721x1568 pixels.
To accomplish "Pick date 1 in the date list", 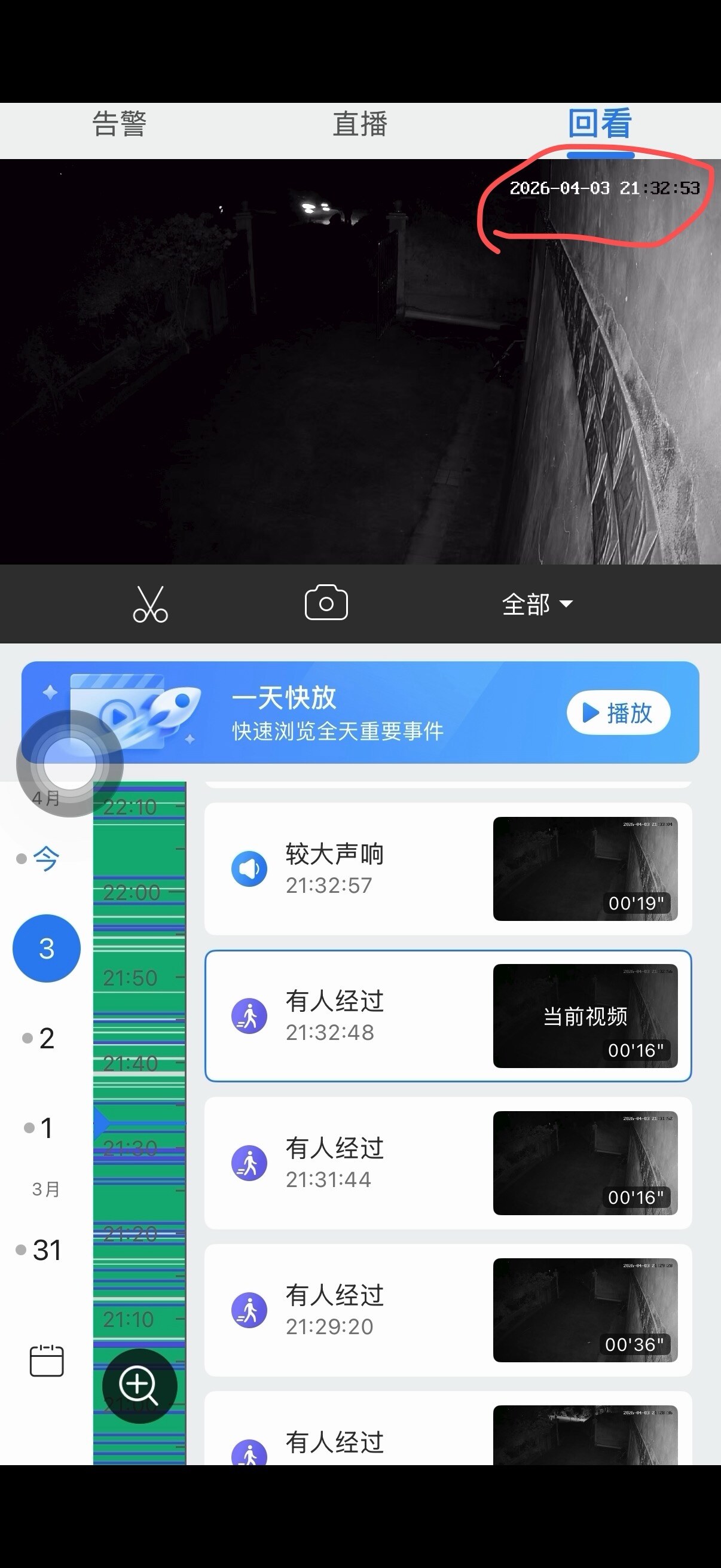I will pyautogui.click(x=46, y=1128).
